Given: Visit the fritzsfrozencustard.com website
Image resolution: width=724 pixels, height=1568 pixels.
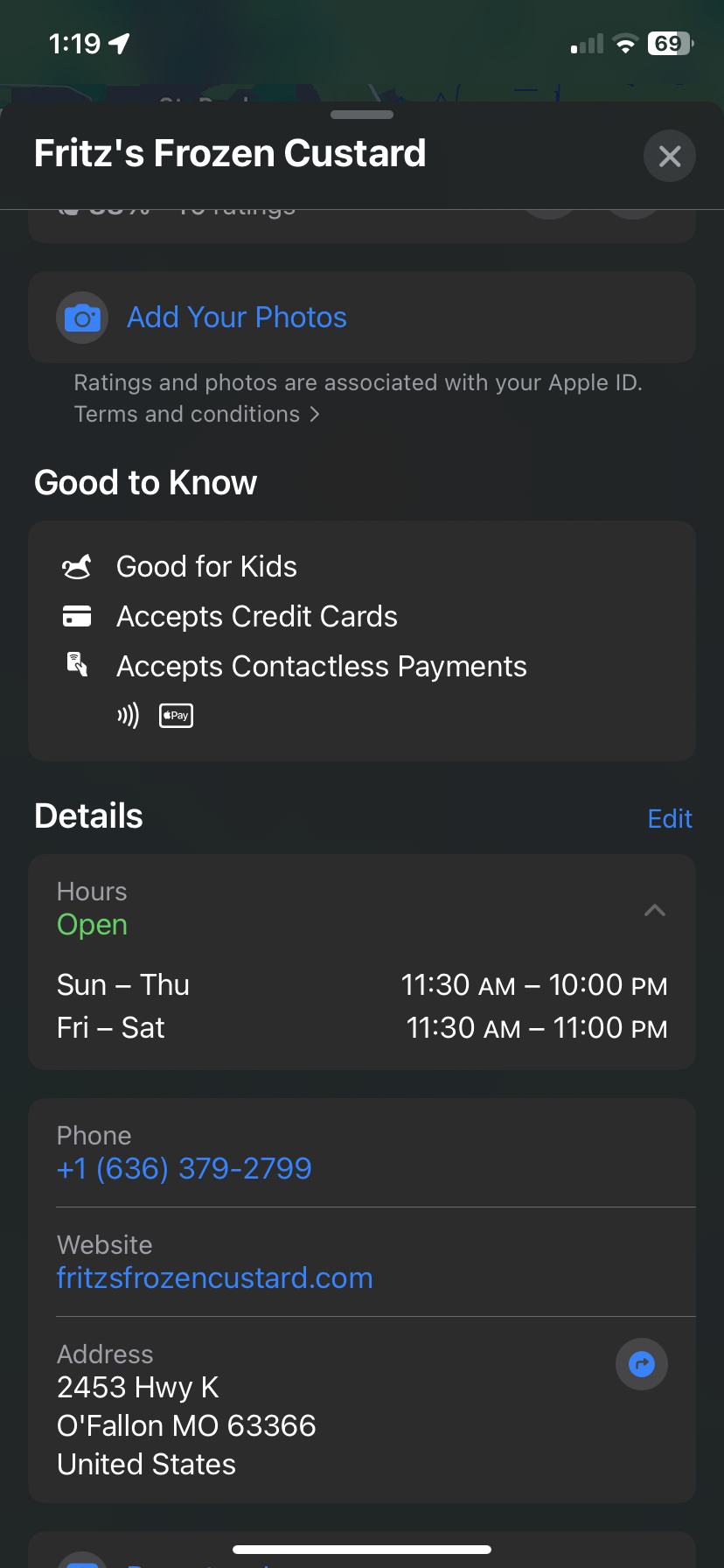Looking at the screenshot, I should [x=215, y=1278].
